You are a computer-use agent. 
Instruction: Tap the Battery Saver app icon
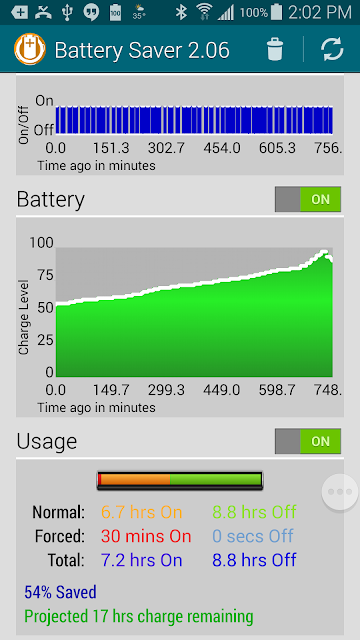coord(30,49)
